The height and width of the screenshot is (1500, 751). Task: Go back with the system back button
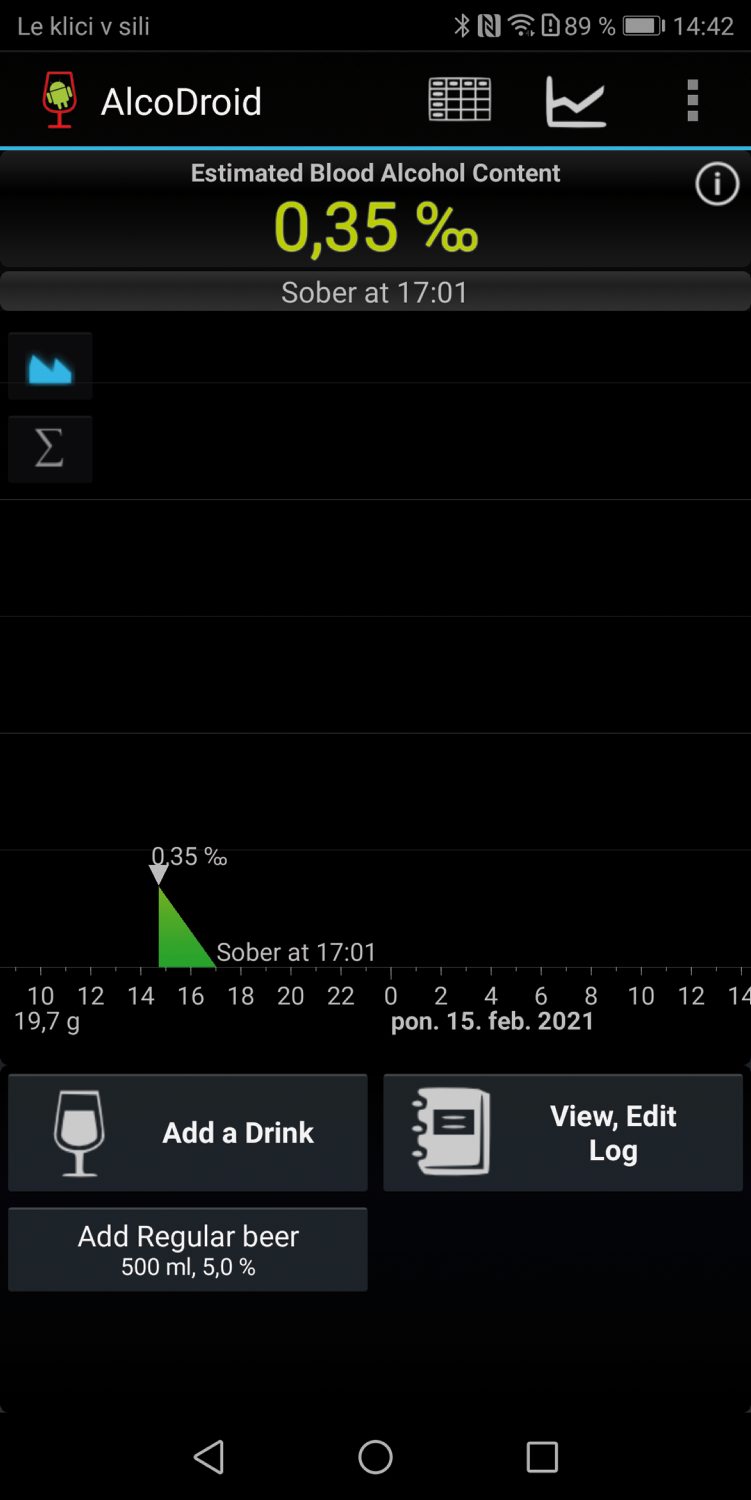(209, 1457)
